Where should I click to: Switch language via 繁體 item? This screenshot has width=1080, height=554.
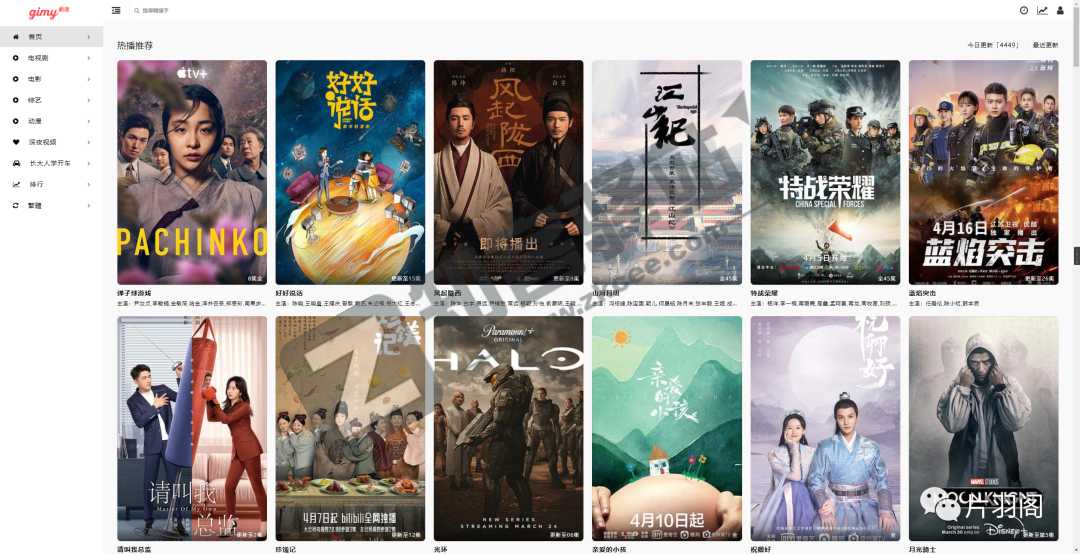click(34, 205)
